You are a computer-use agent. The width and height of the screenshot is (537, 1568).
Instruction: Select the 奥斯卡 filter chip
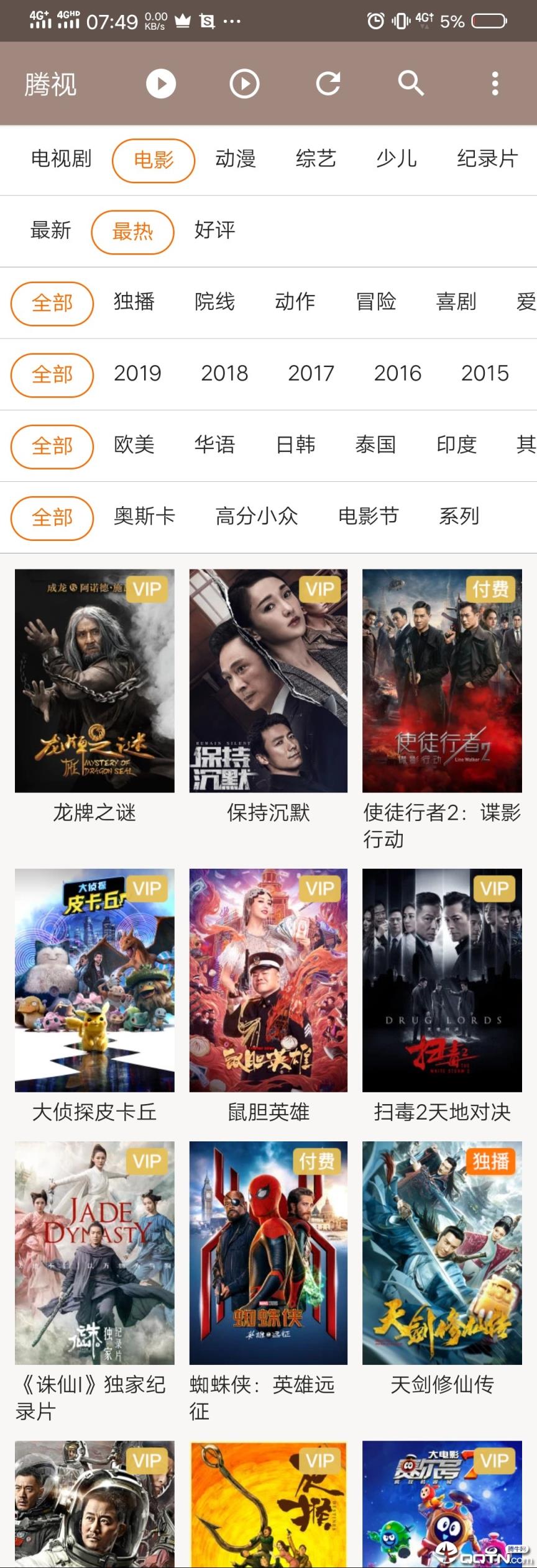pyautogui.click(x=144, y=516)
